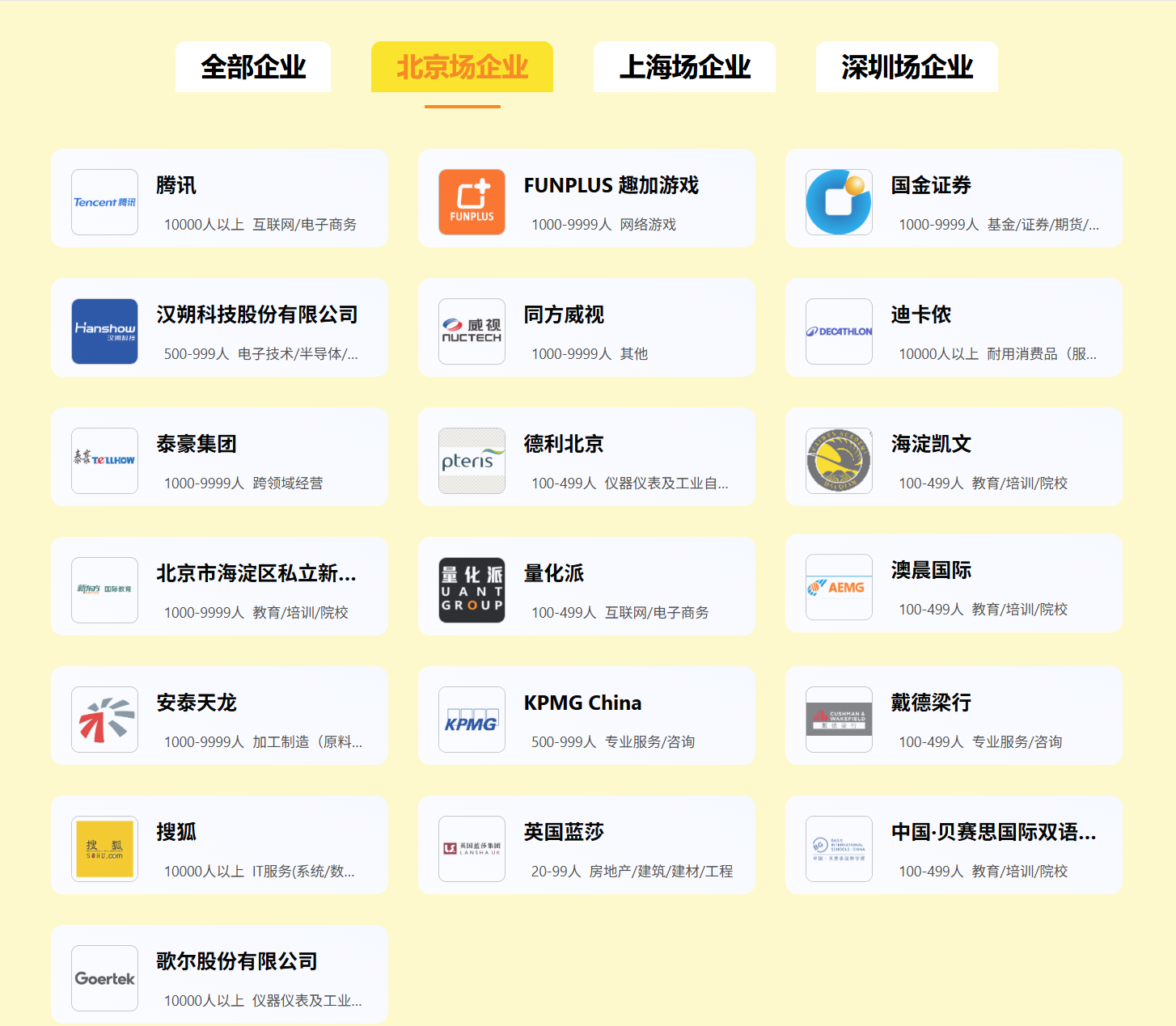View 安泰天龙 company details
The image size is (1176, 1026).
(x=219, y=716)
